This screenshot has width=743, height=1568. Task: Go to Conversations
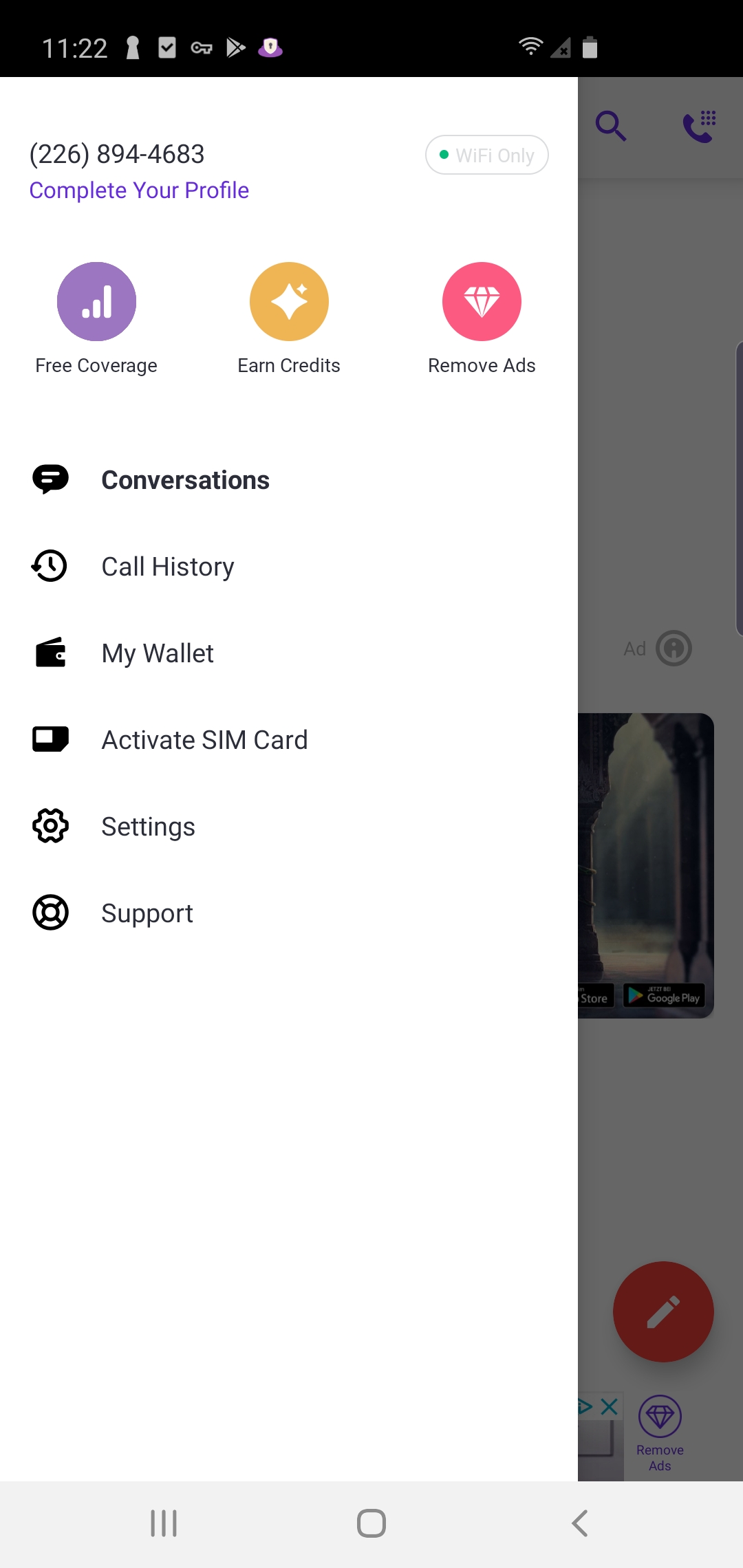click(x=185, y=480)
